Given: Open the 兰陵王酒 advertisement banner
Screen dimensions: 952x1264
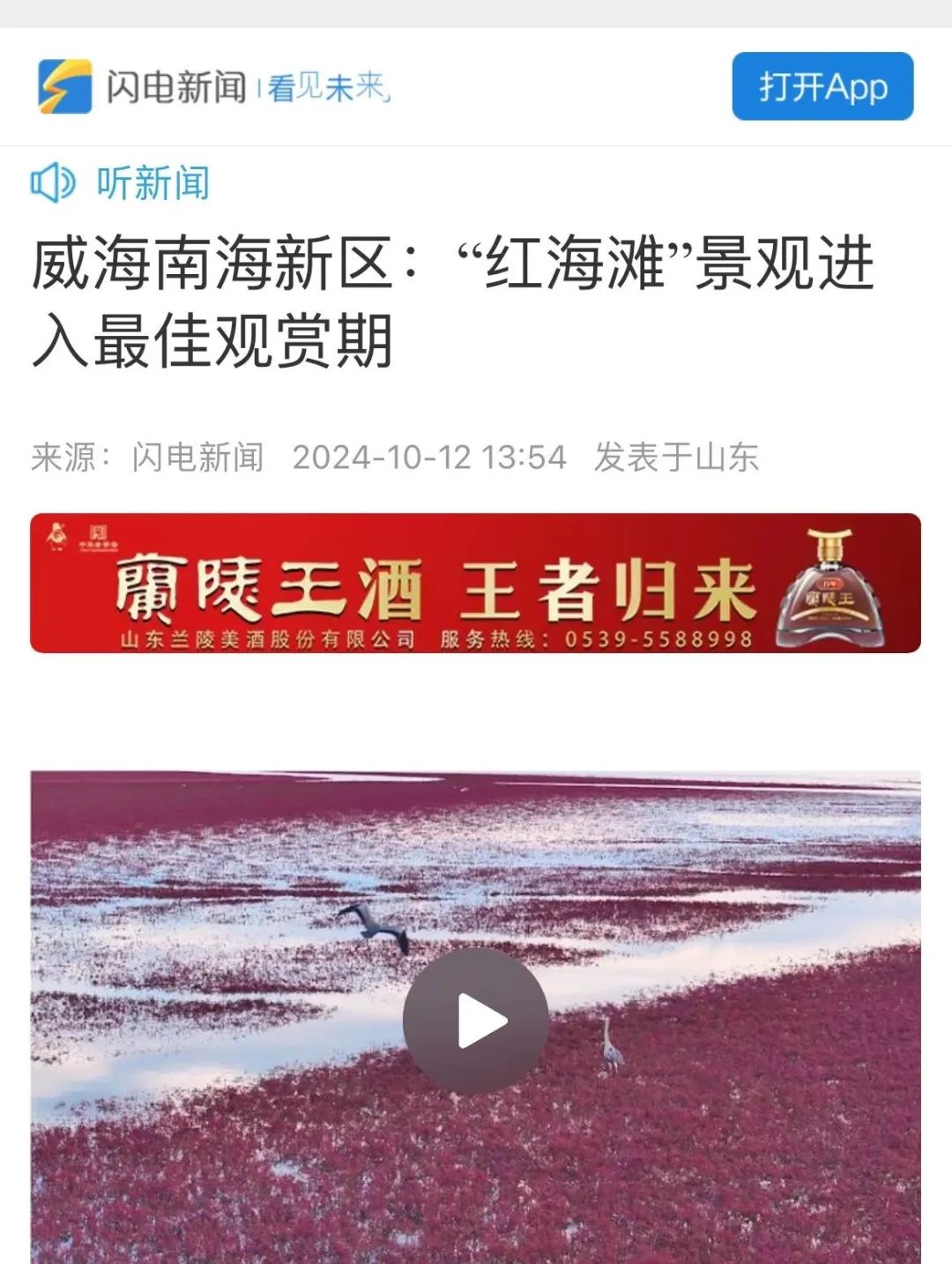Looking at the screenshot, I should tap(475, 584).
